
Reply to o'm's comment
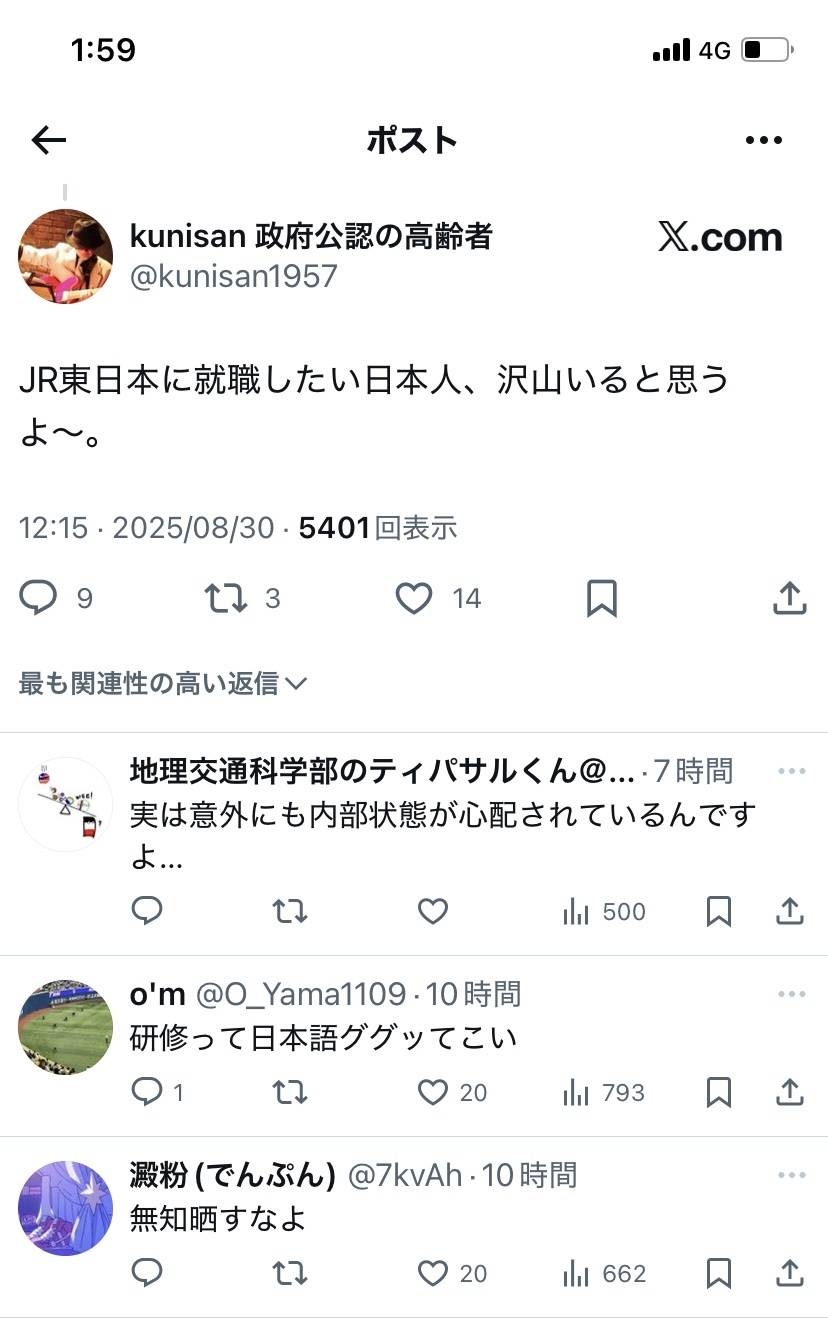(147, 1092)
